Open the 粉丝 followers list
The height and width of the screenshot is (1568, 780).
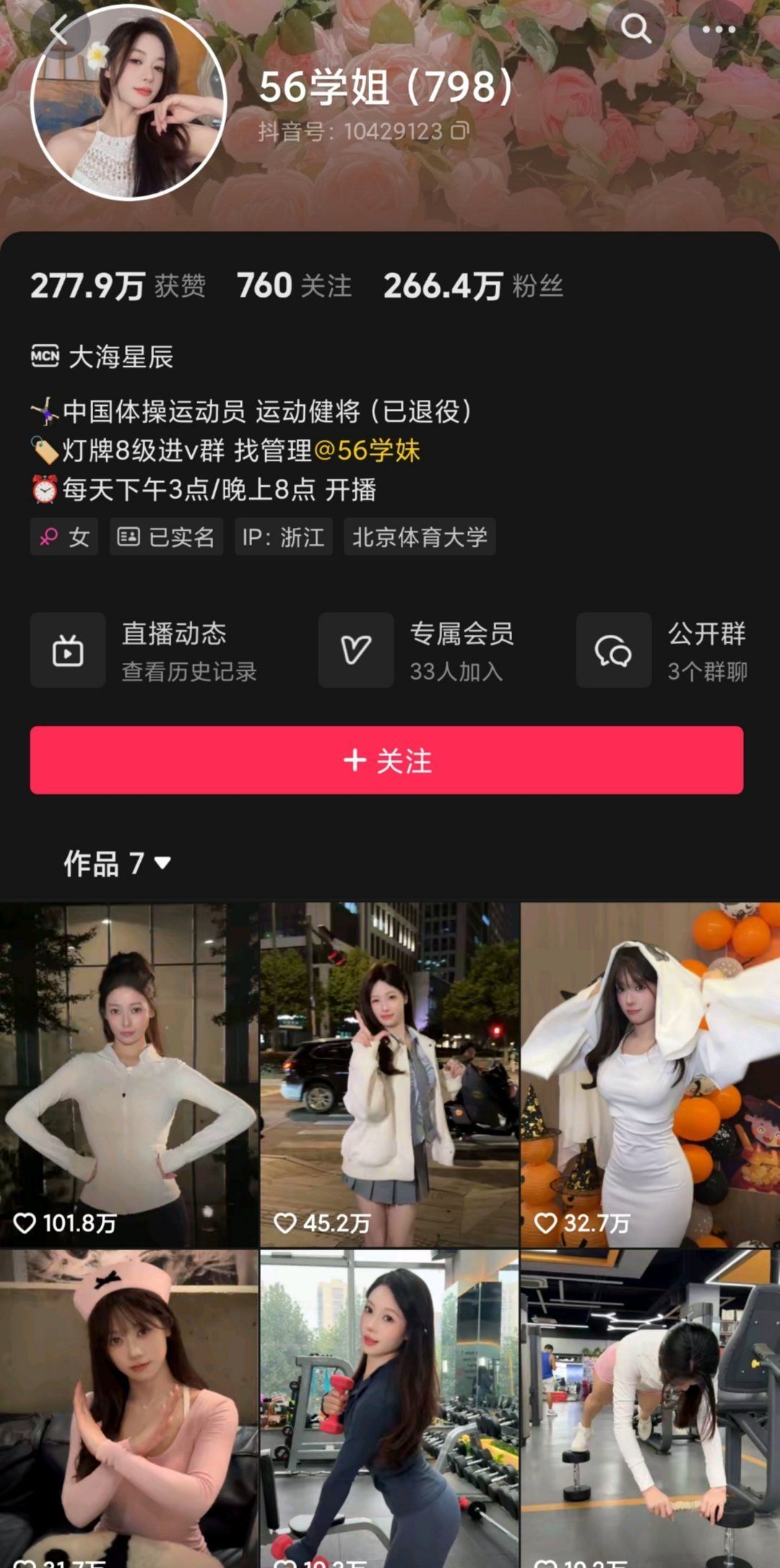pos(473,286)
